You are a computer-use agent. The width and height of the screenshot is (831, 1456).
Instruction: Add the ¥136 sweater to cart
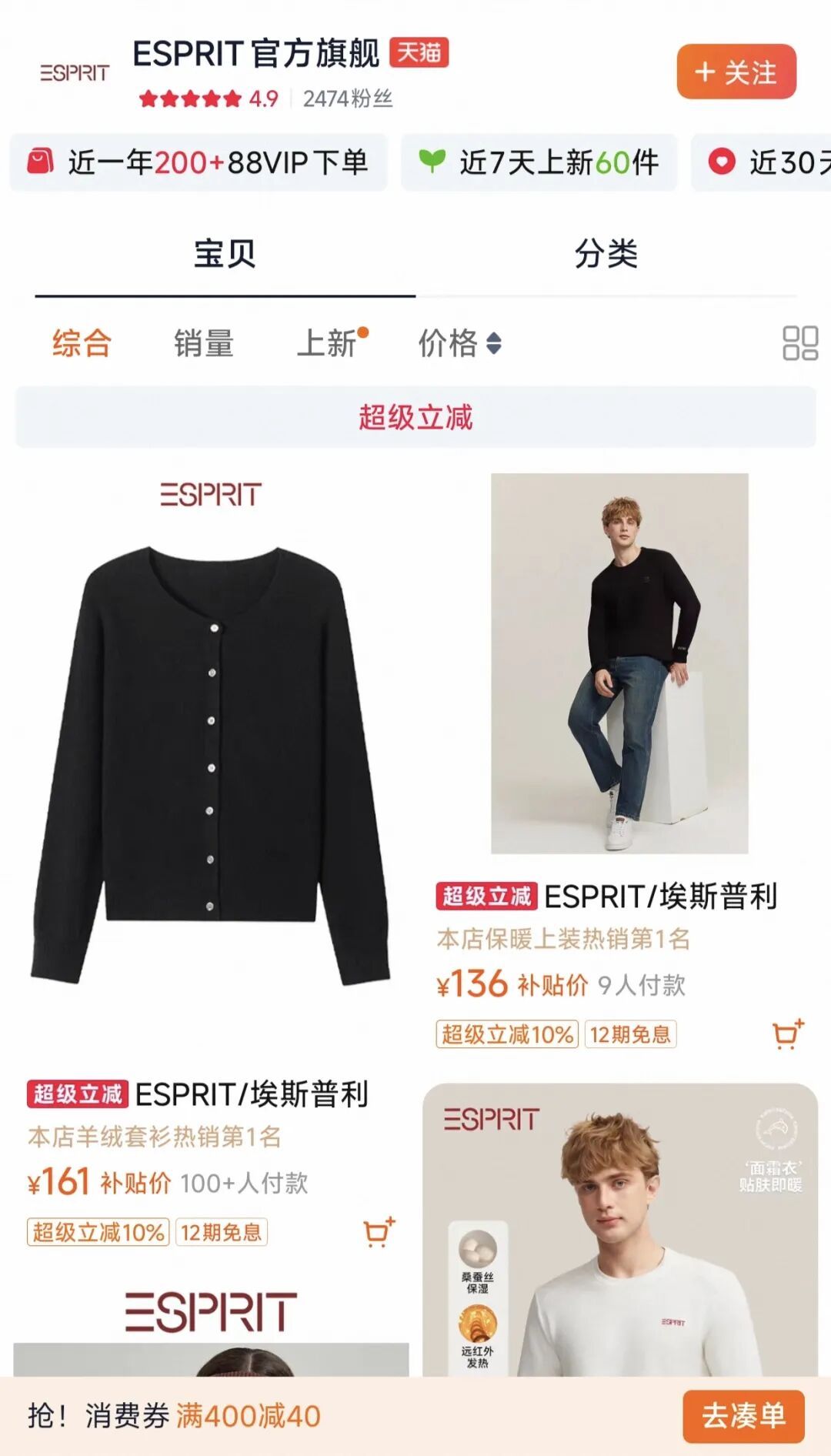pyautogui.click(x=787, y=1034)
